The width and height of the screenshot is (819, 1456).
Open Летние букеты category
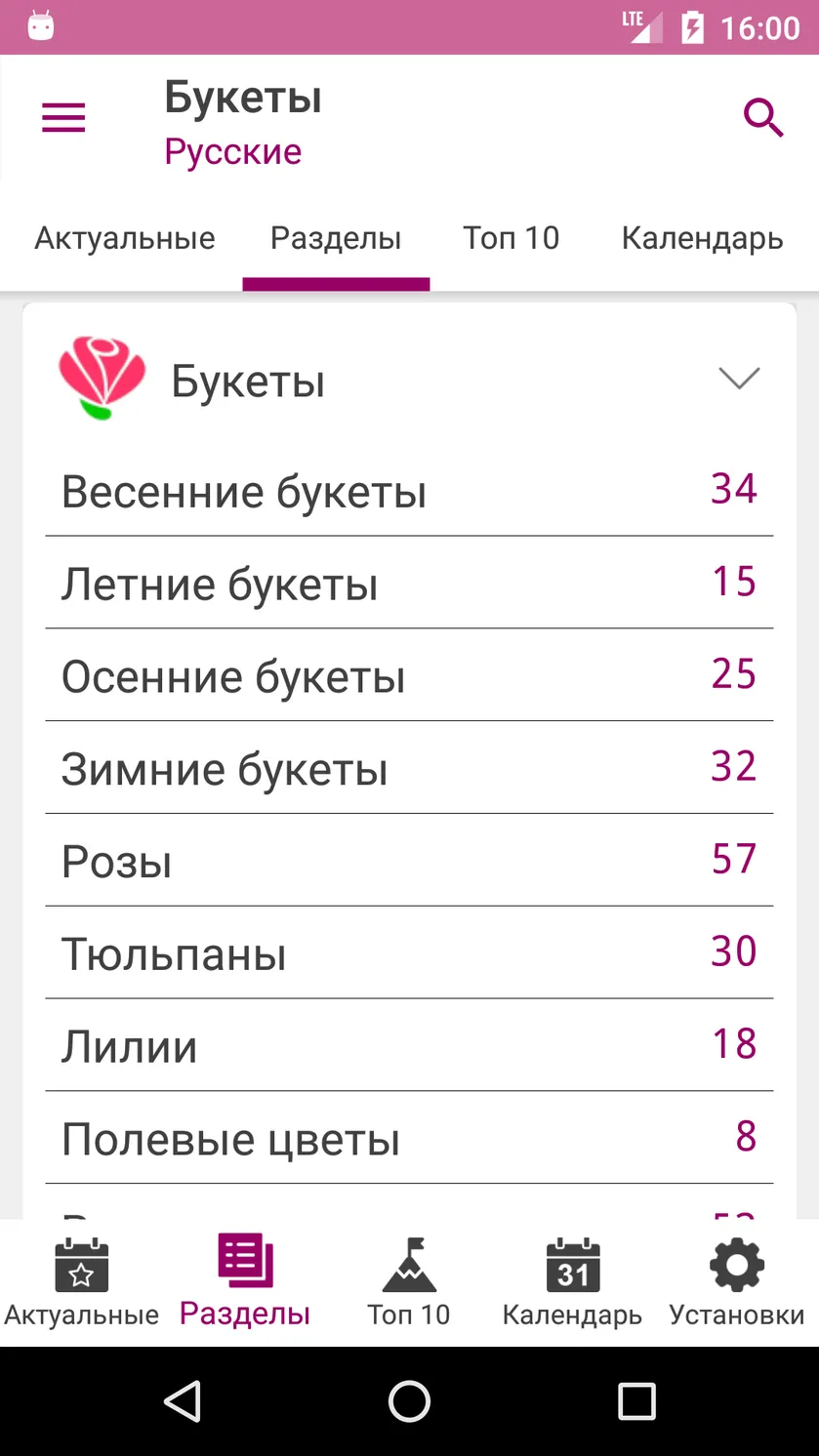409,583
